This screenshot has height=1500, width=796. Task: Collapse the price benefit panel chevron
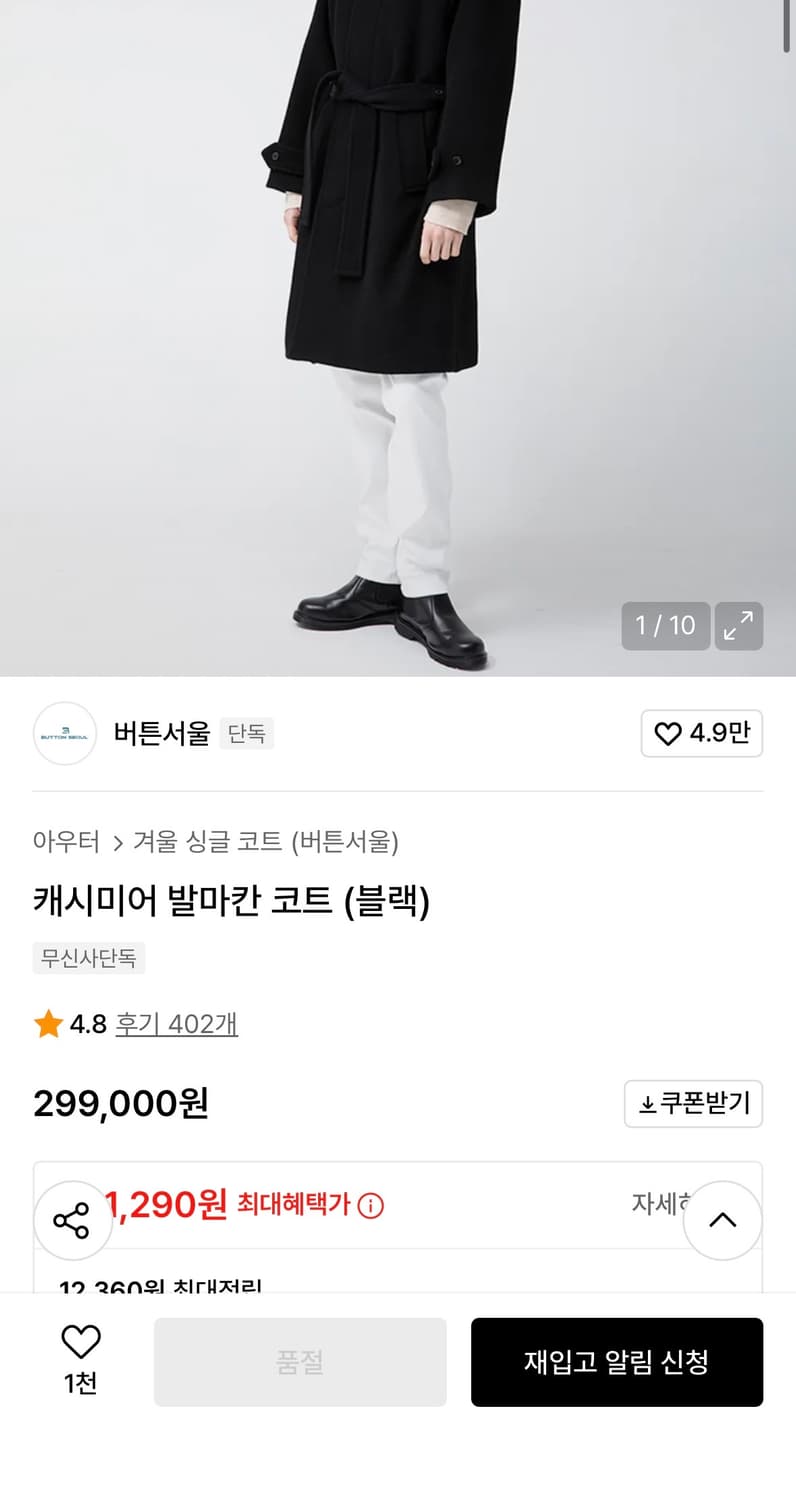722,1219
